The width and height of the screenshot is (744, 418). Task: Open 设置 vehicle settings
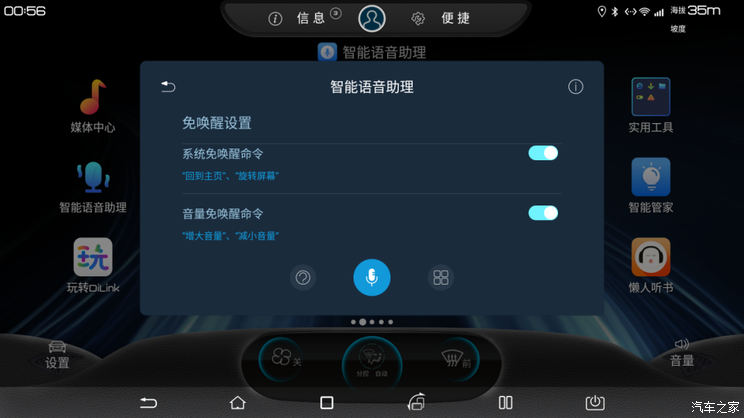click(57, 354)
